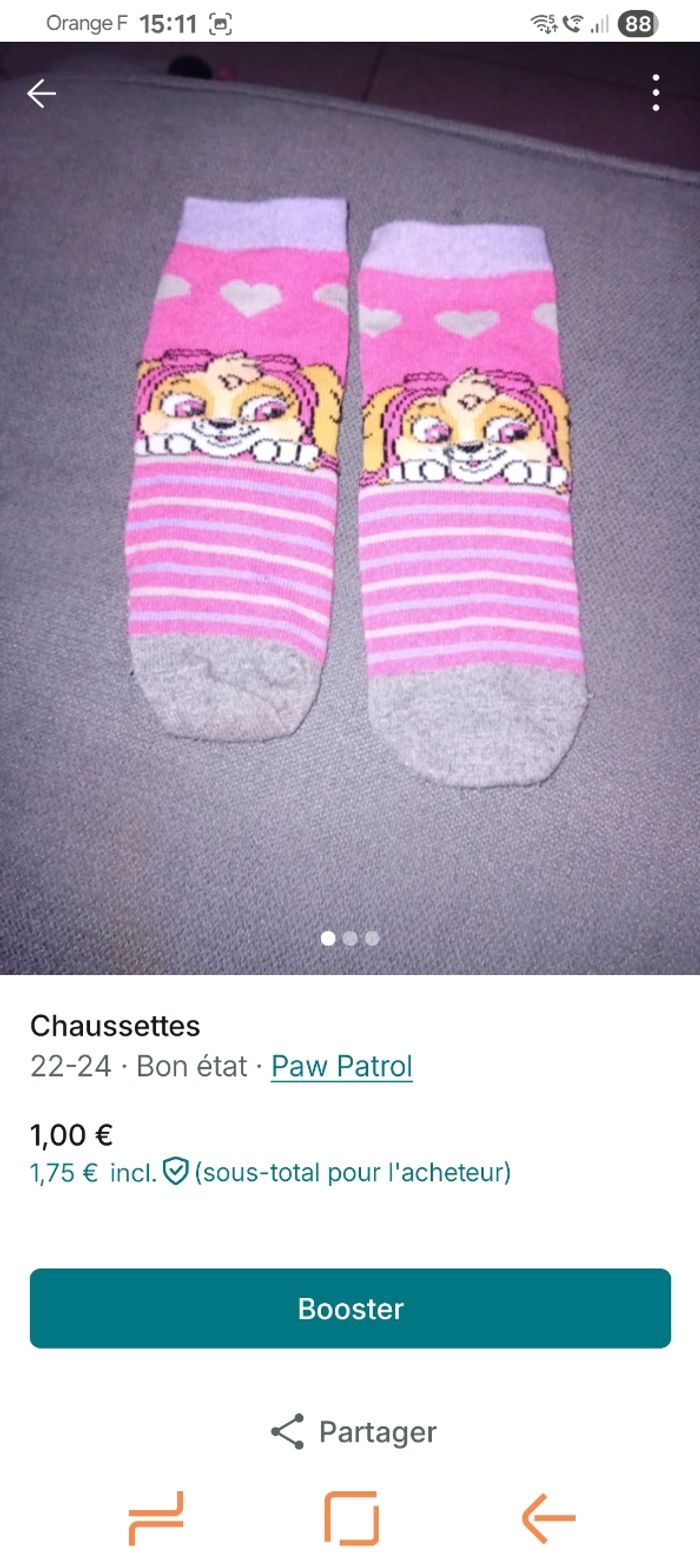Open recent apps from the navigation bar
Image resolution: width=700 pixels, height=1560 pixels.
point(156,1518)
